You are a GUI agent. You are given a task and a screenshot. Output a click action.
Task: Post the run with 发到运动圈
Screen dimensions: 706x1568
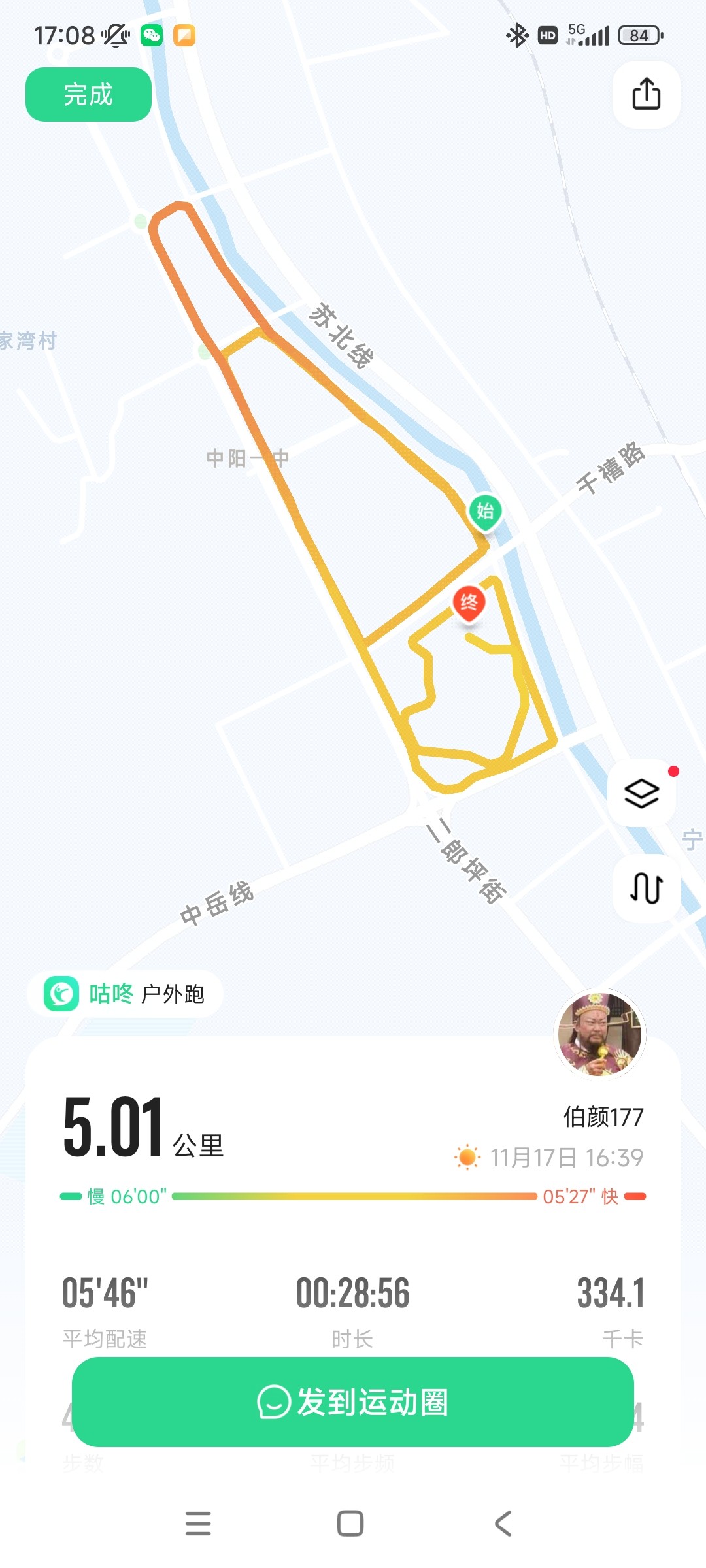pos(353,1401)
